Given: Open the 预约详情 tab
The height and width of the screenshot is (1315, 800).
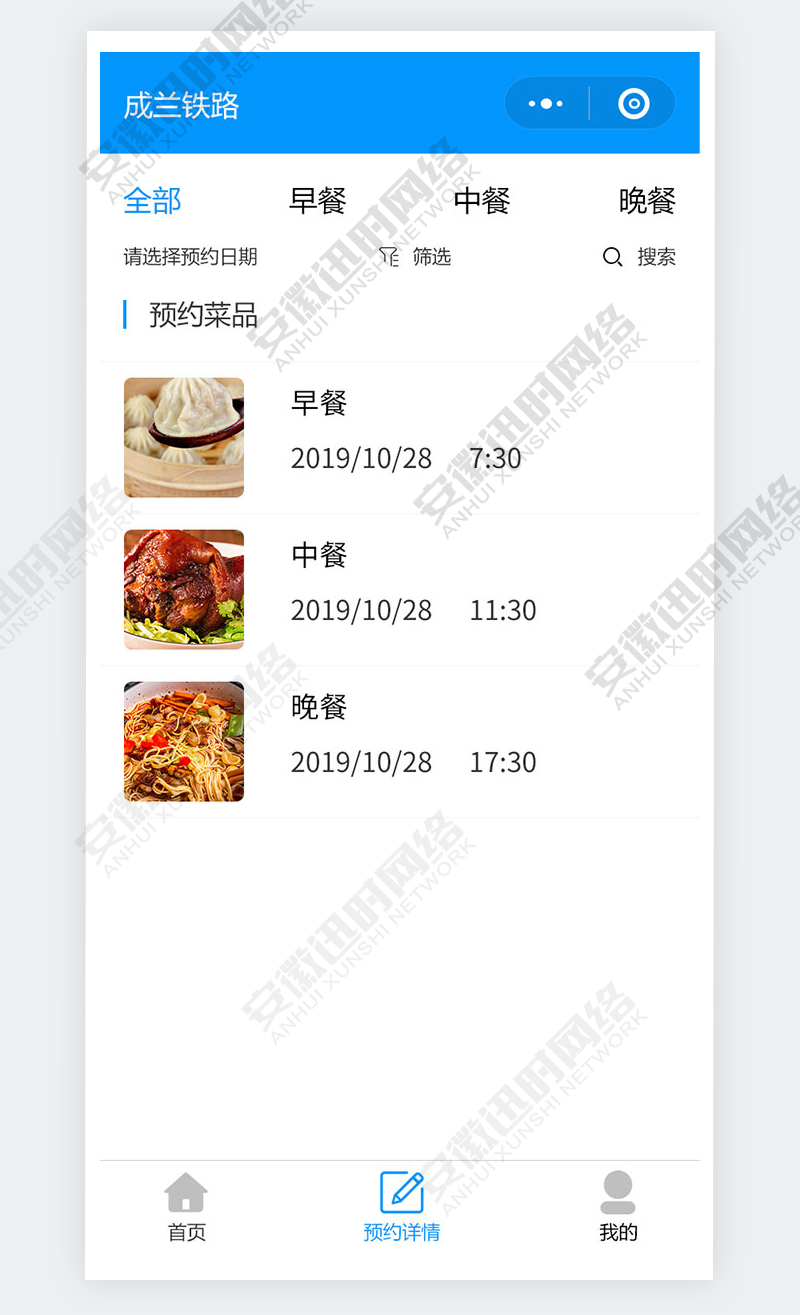Looking at the screenshot, I should pyautogui.click(x=401, y=1208).
